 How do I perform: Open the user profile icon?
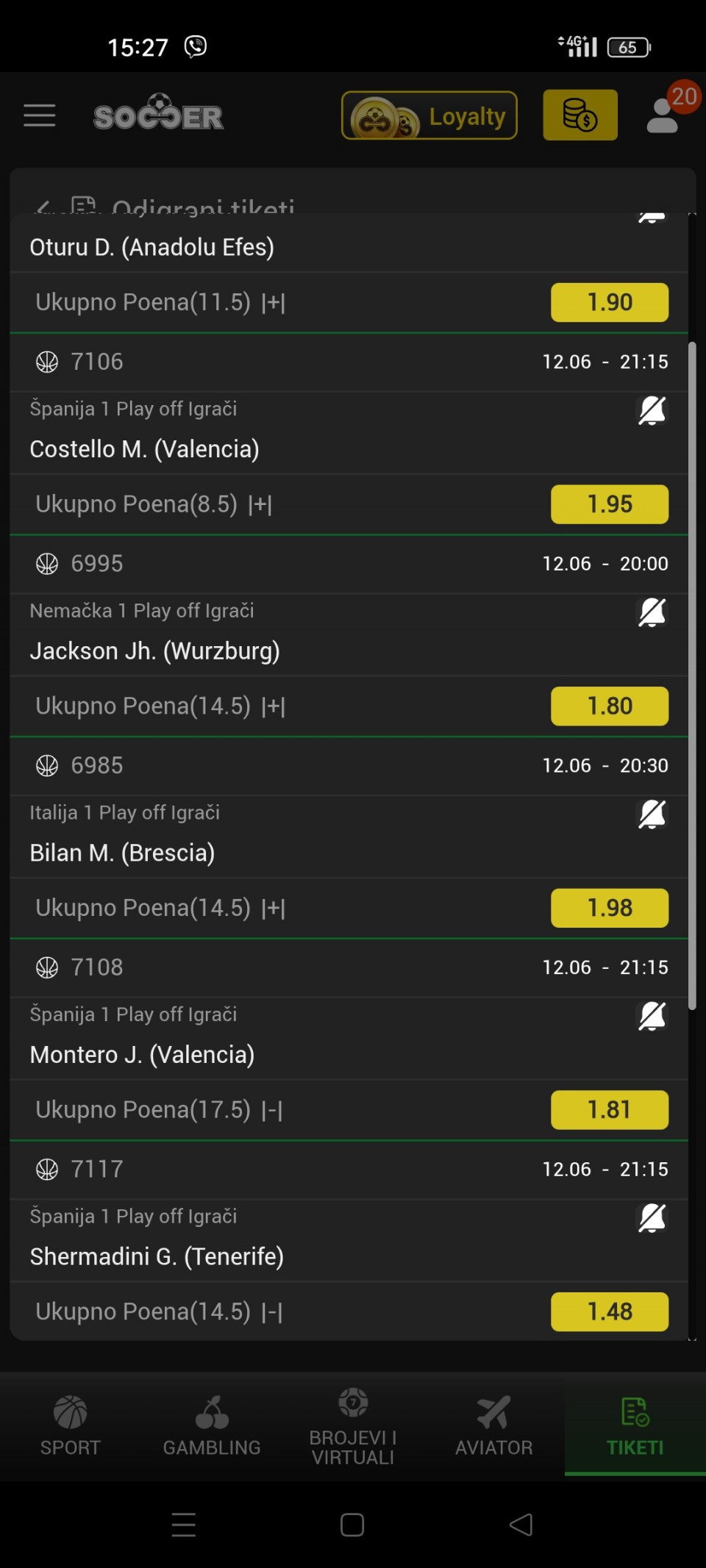663,115
